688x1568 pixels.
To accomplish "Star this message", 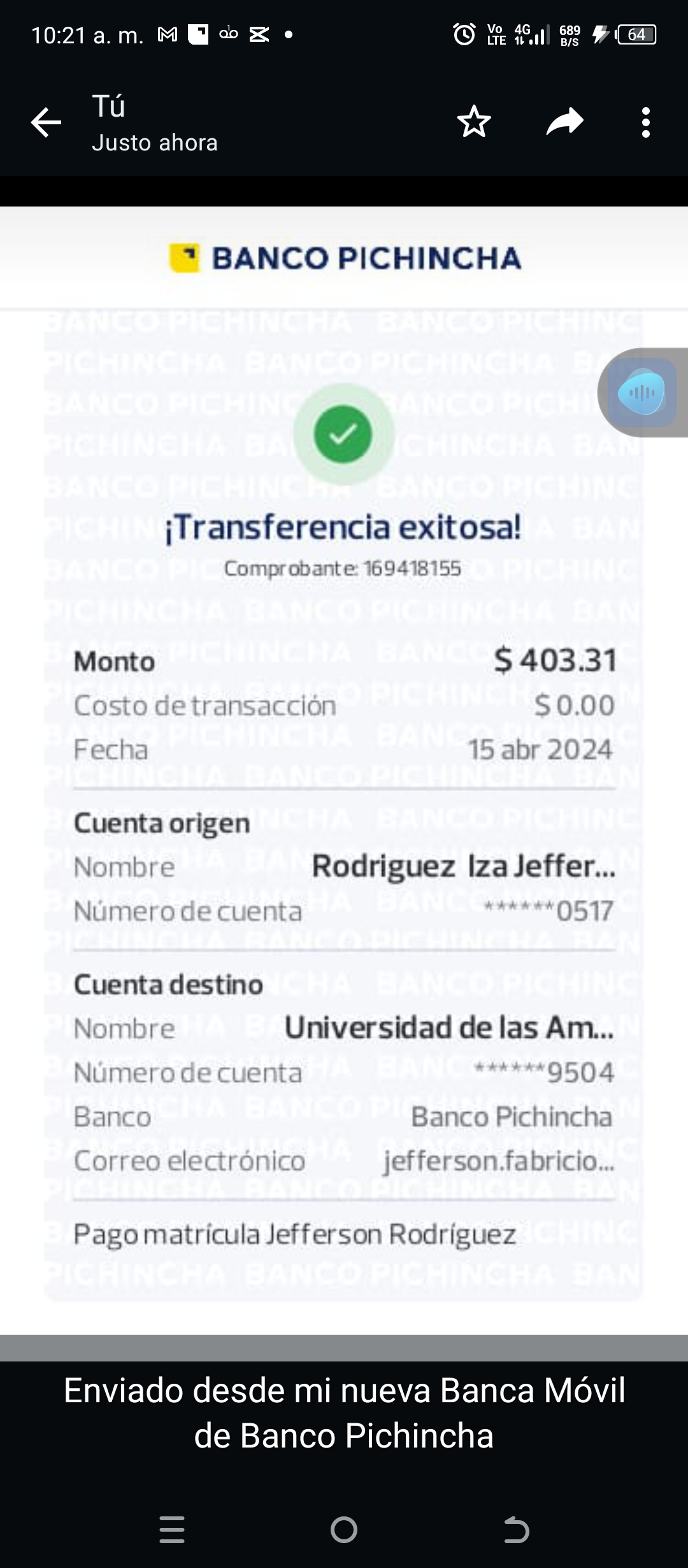I will click(x=474, y=122).
